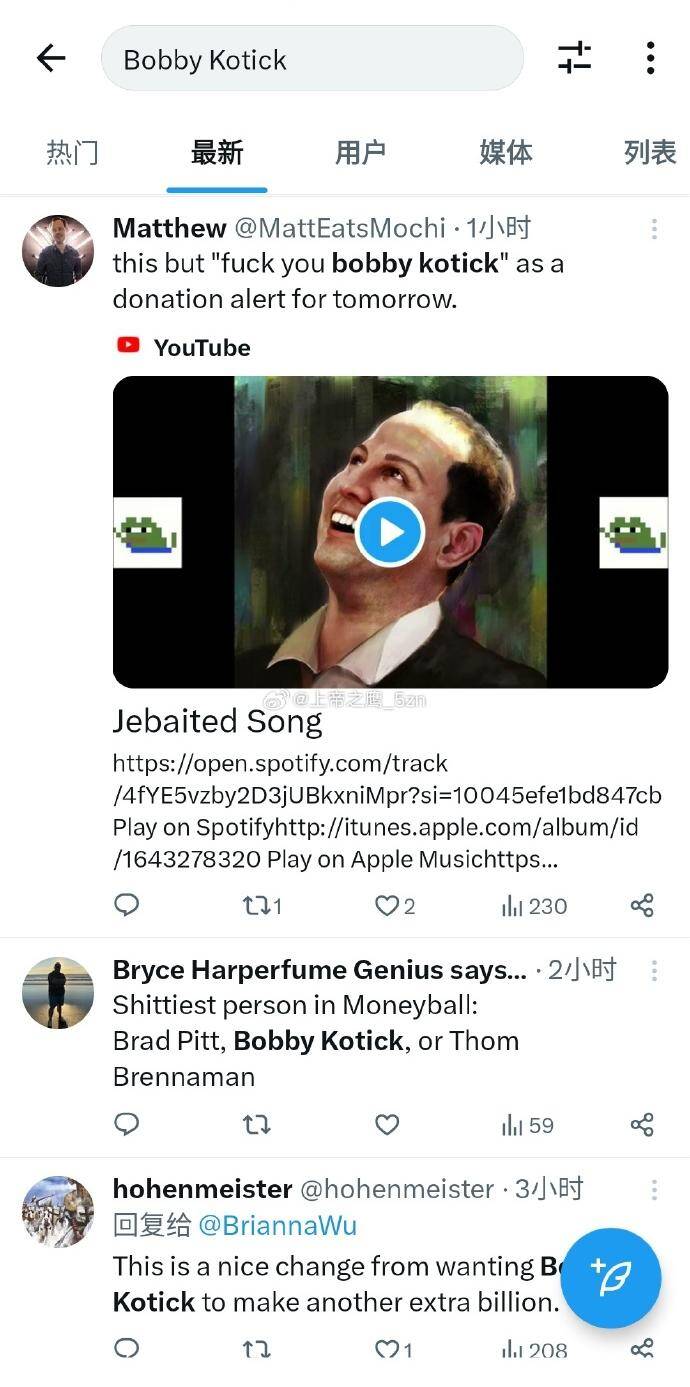690x1387 pixels.
Task: Share Matthew's tweet
Action: click(642, 906)
